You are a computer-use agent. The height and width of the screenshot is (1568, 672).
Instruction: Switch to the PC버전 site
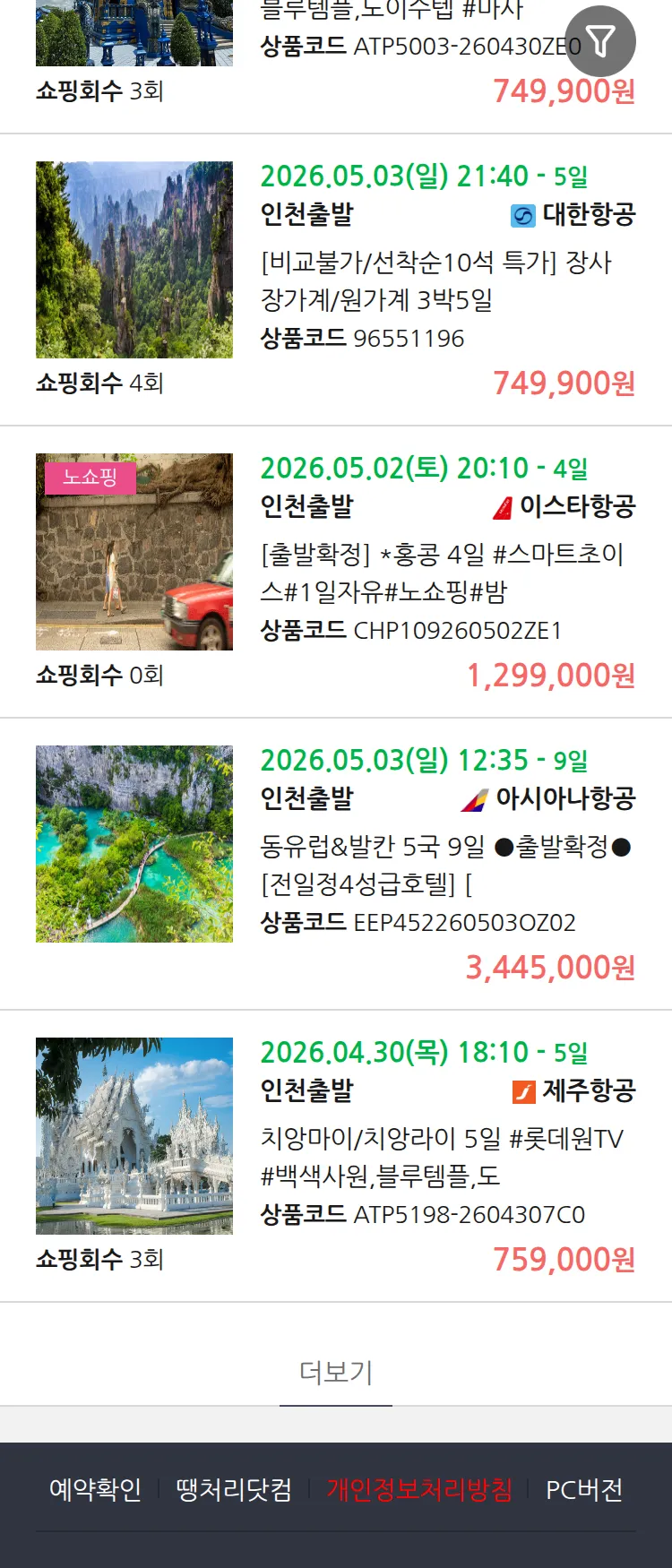584,1489
